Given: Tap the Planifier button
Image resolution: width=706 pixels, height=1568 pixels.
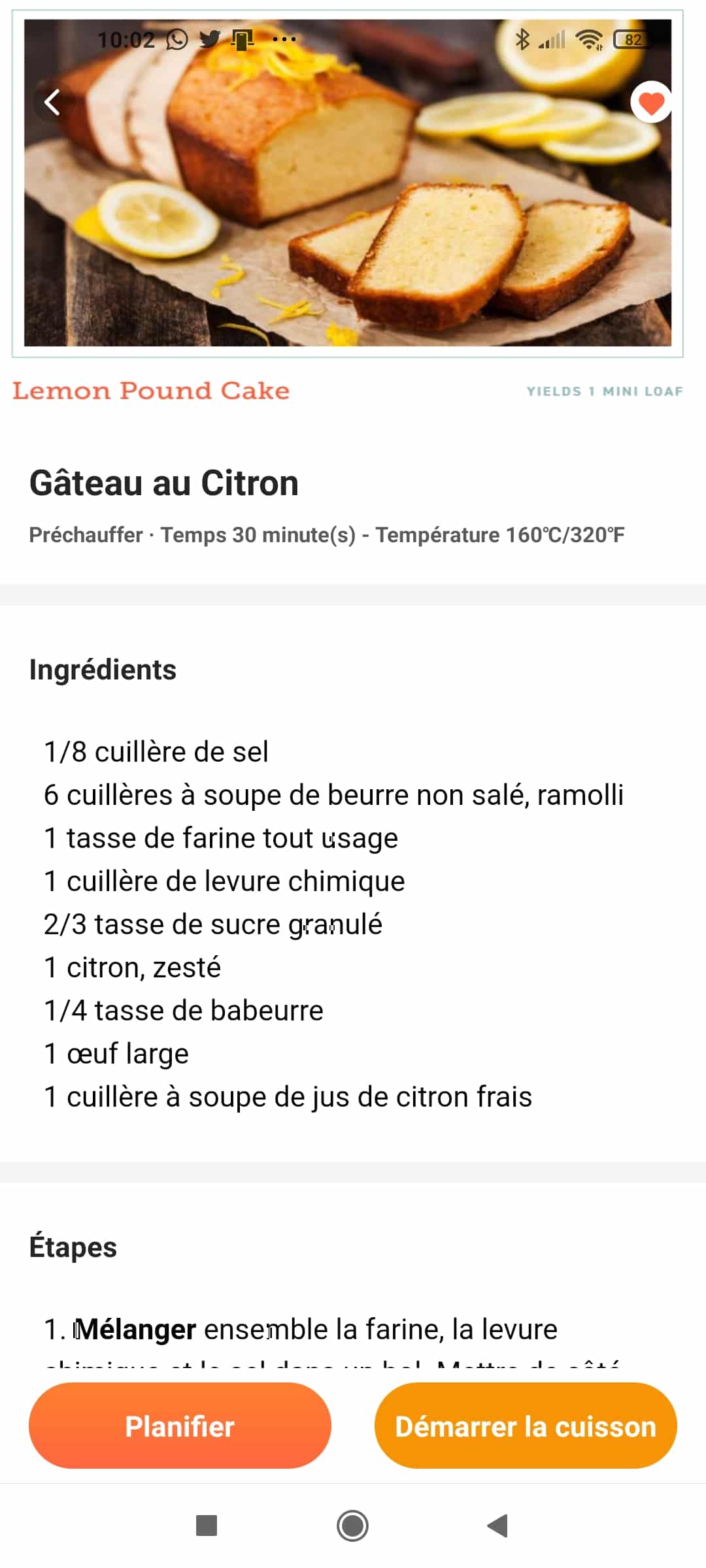Looking at the screenshot, I should pos(180,1426).
